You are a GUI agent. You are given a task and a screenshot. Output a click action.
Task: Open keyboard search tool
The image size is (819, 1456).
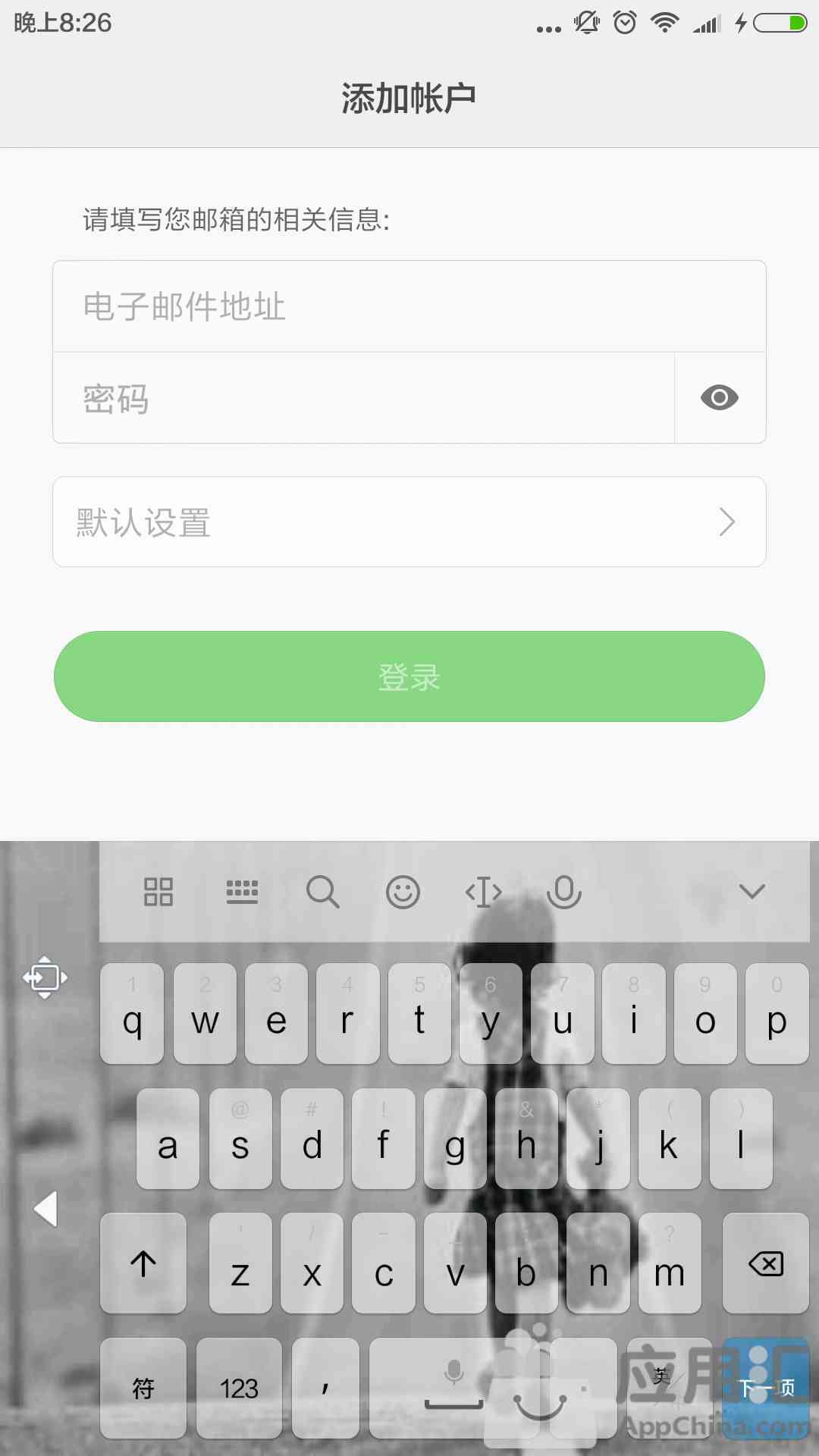pyautogui.click(x=322, y=892)
